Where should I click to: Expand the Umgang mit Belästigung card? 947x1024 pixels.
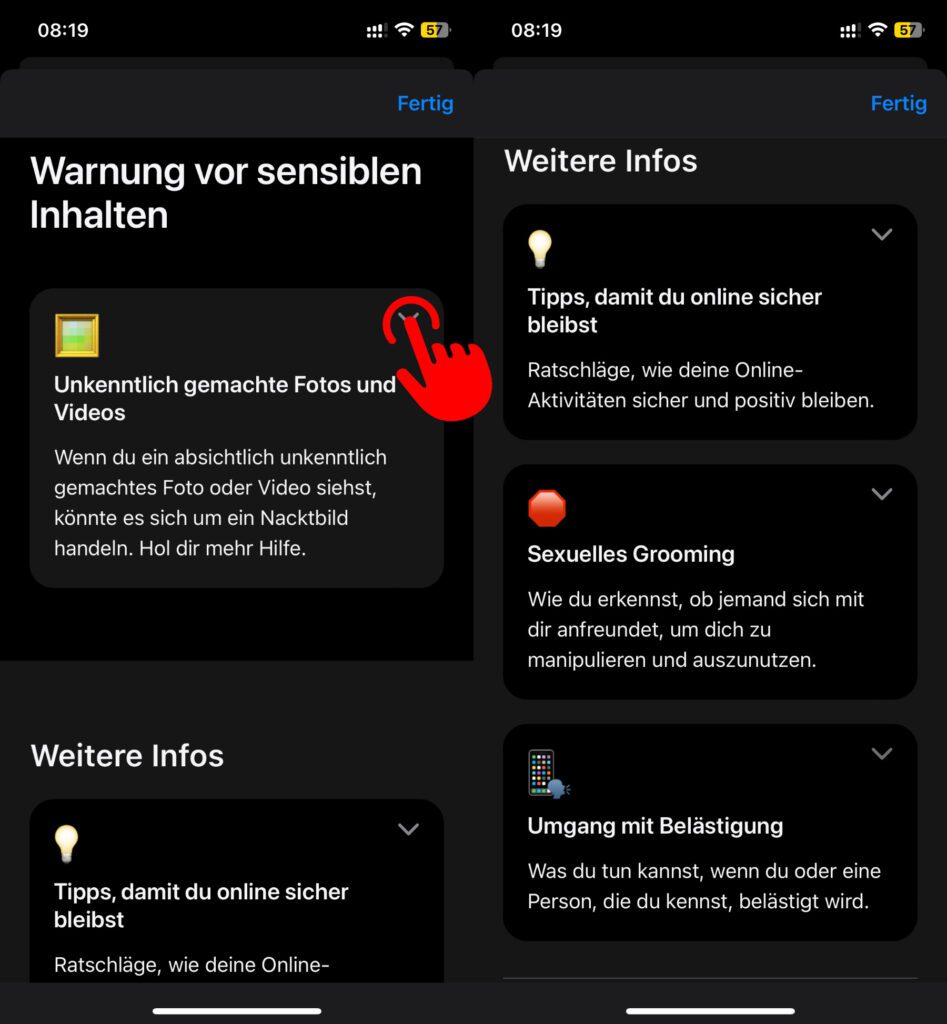click(881, 754)
